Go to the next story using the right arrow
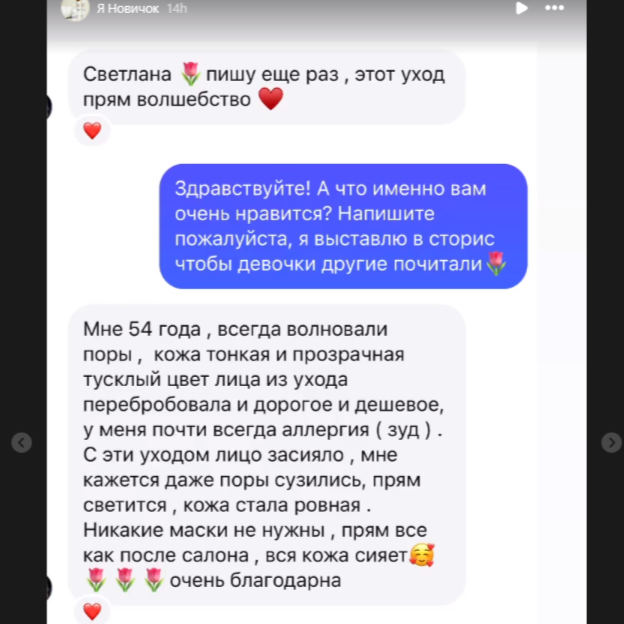 (611, 442)
